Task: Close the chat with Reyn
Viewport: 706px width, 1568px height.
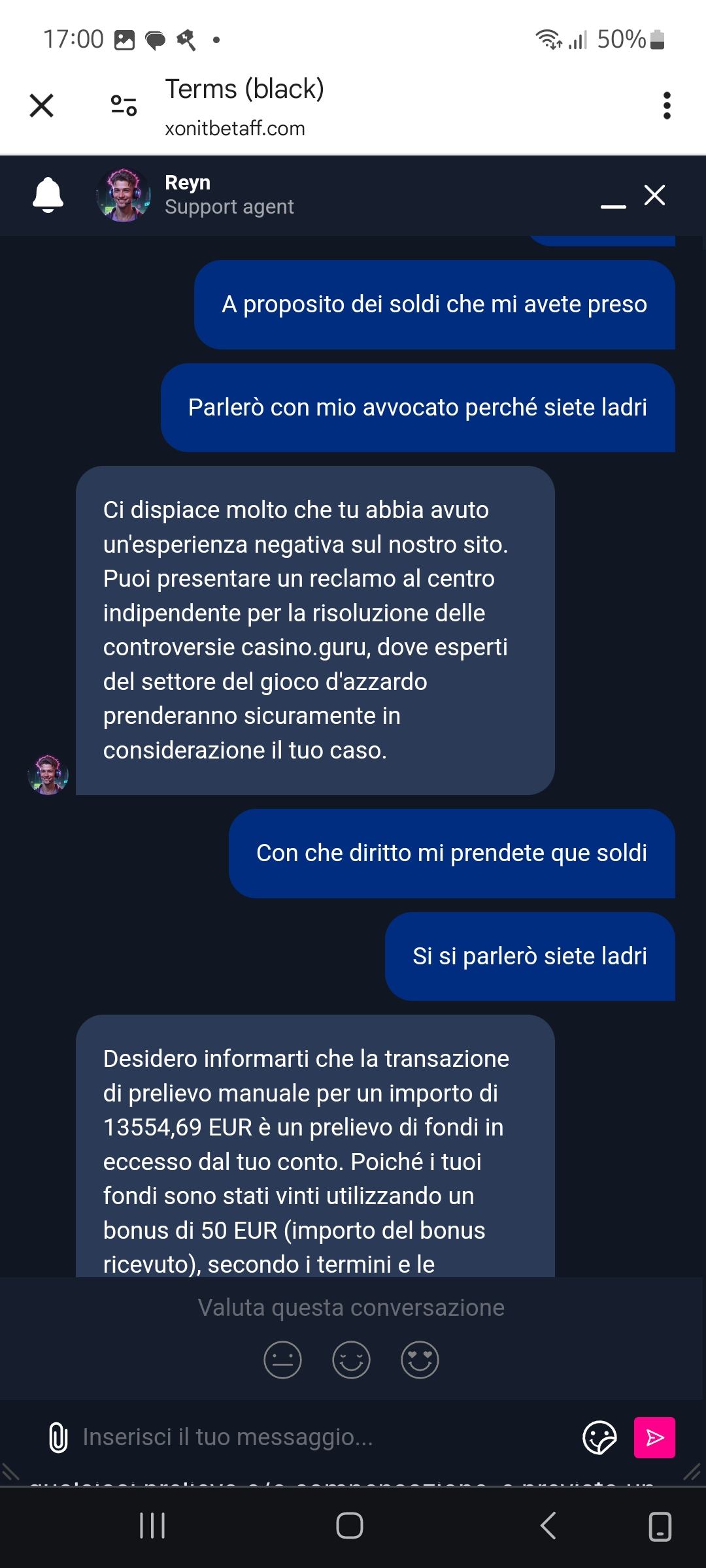Action: coord(654,195)
